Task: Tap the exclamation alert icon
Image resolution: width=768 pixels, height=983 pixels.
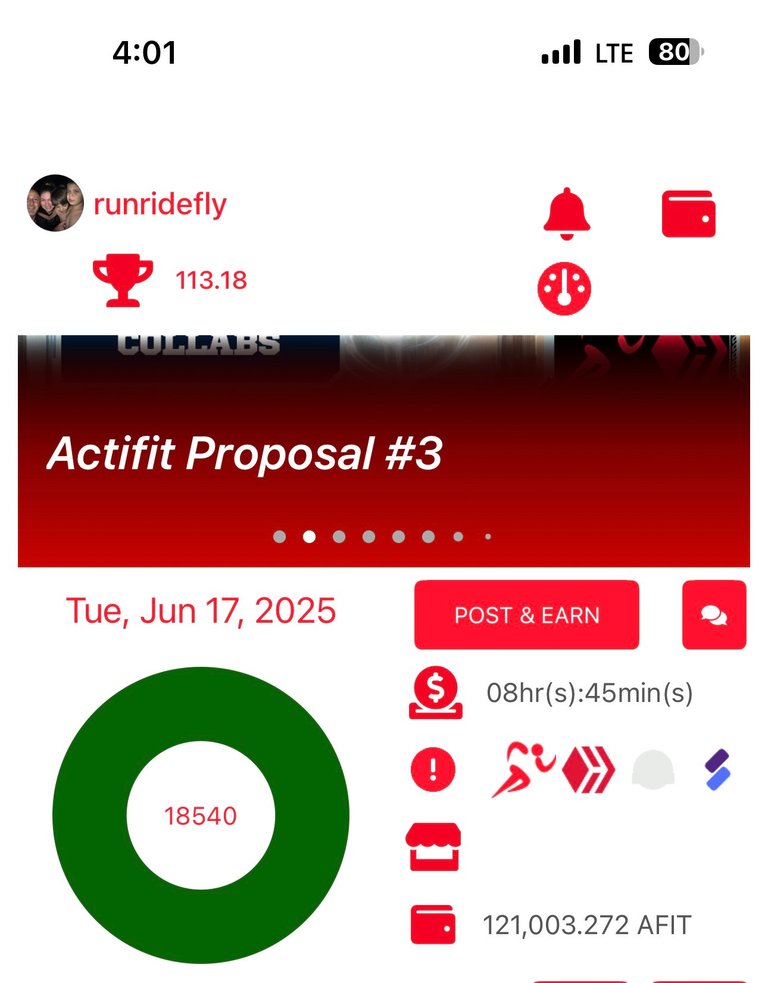Action: tap(433, 770)
